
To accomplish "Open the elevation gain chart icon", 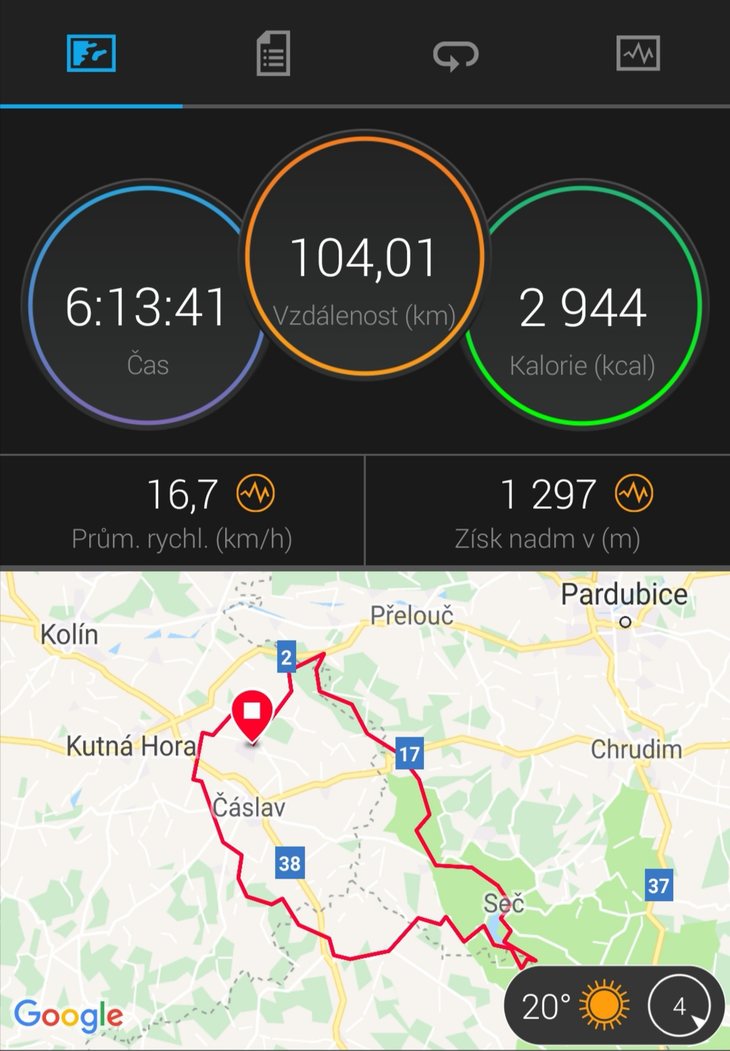I will [x=634, y=493].
